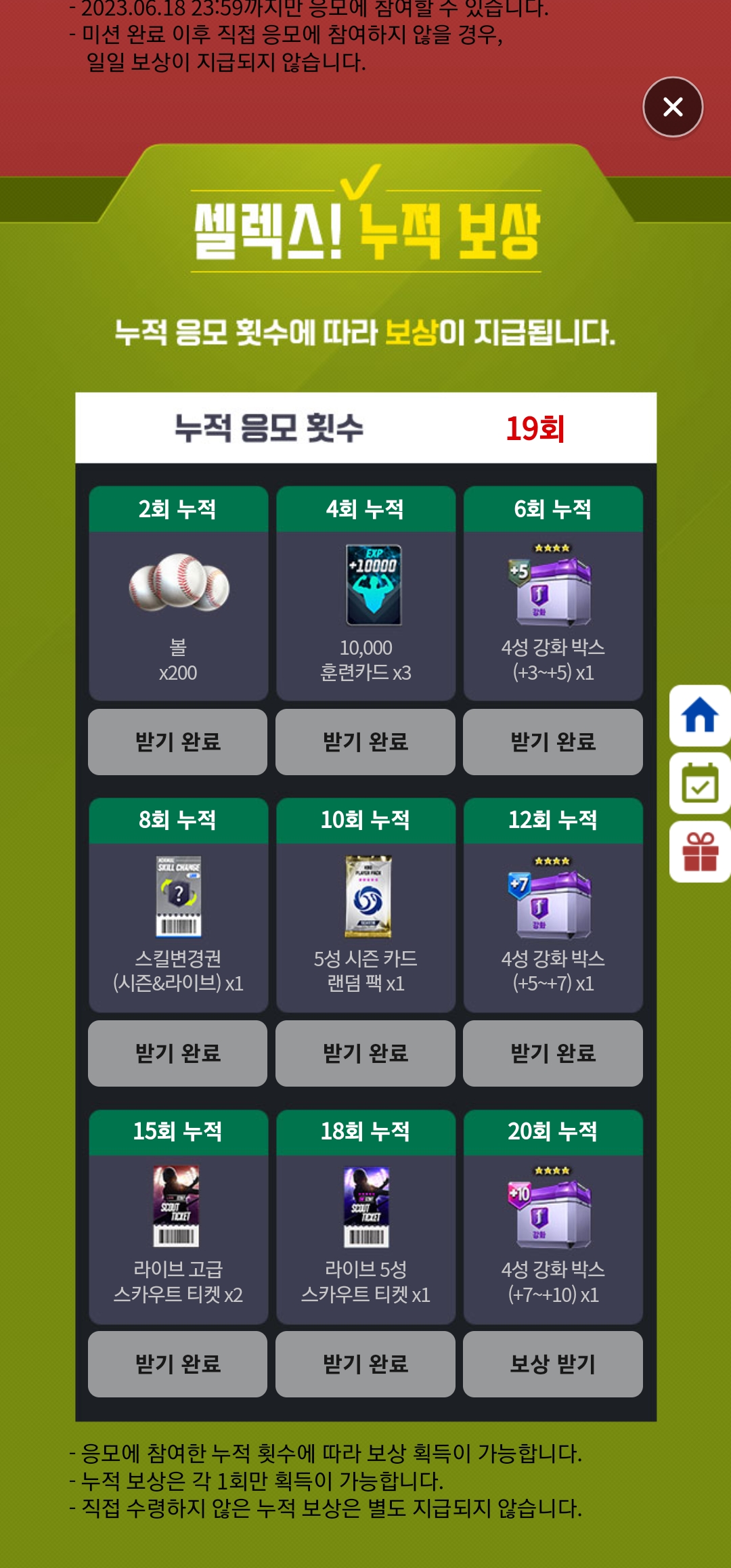Tap the home icon shortcut

pyautogui.click(x=700, y=715)
